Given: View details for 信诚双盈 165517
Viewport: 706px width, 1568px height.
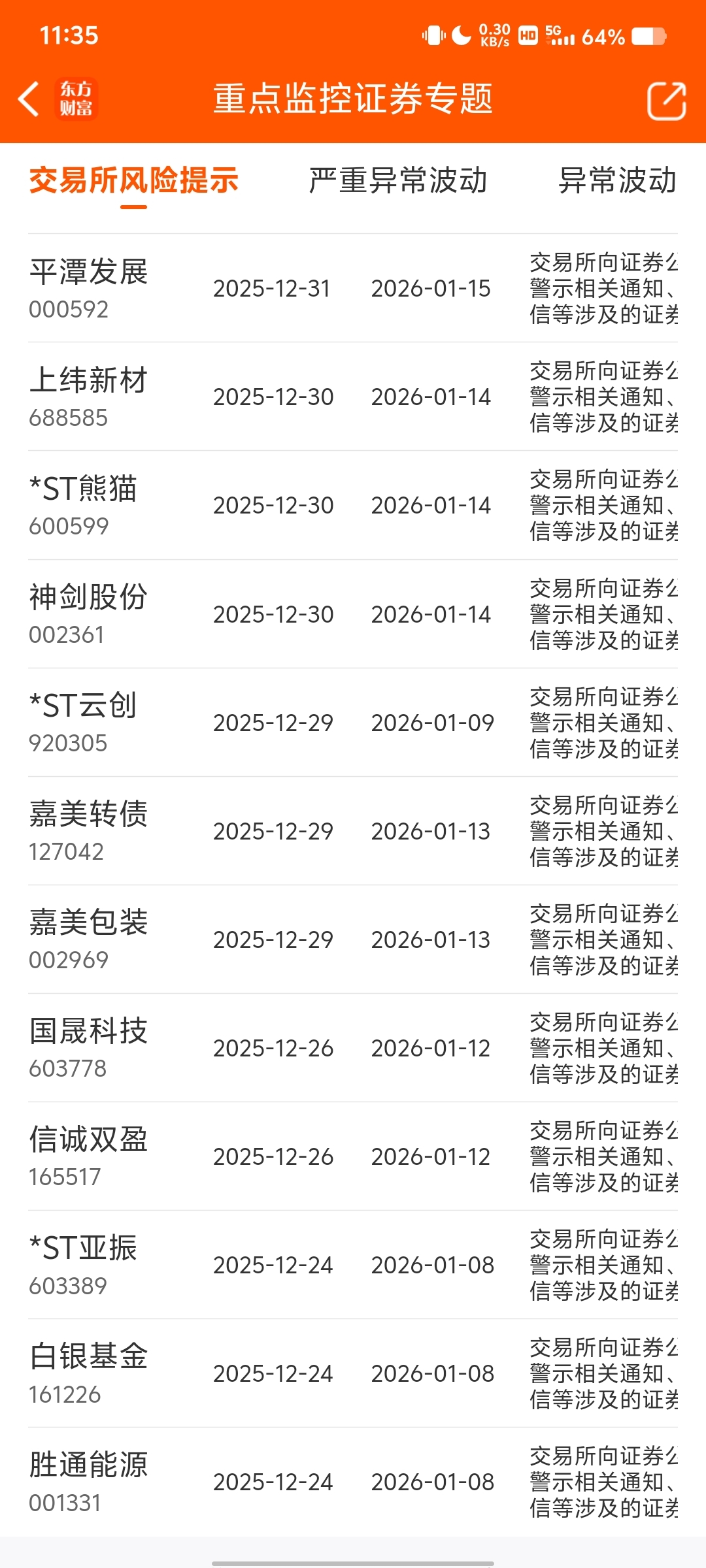Looking at the screenshot, I should 353,1156.
